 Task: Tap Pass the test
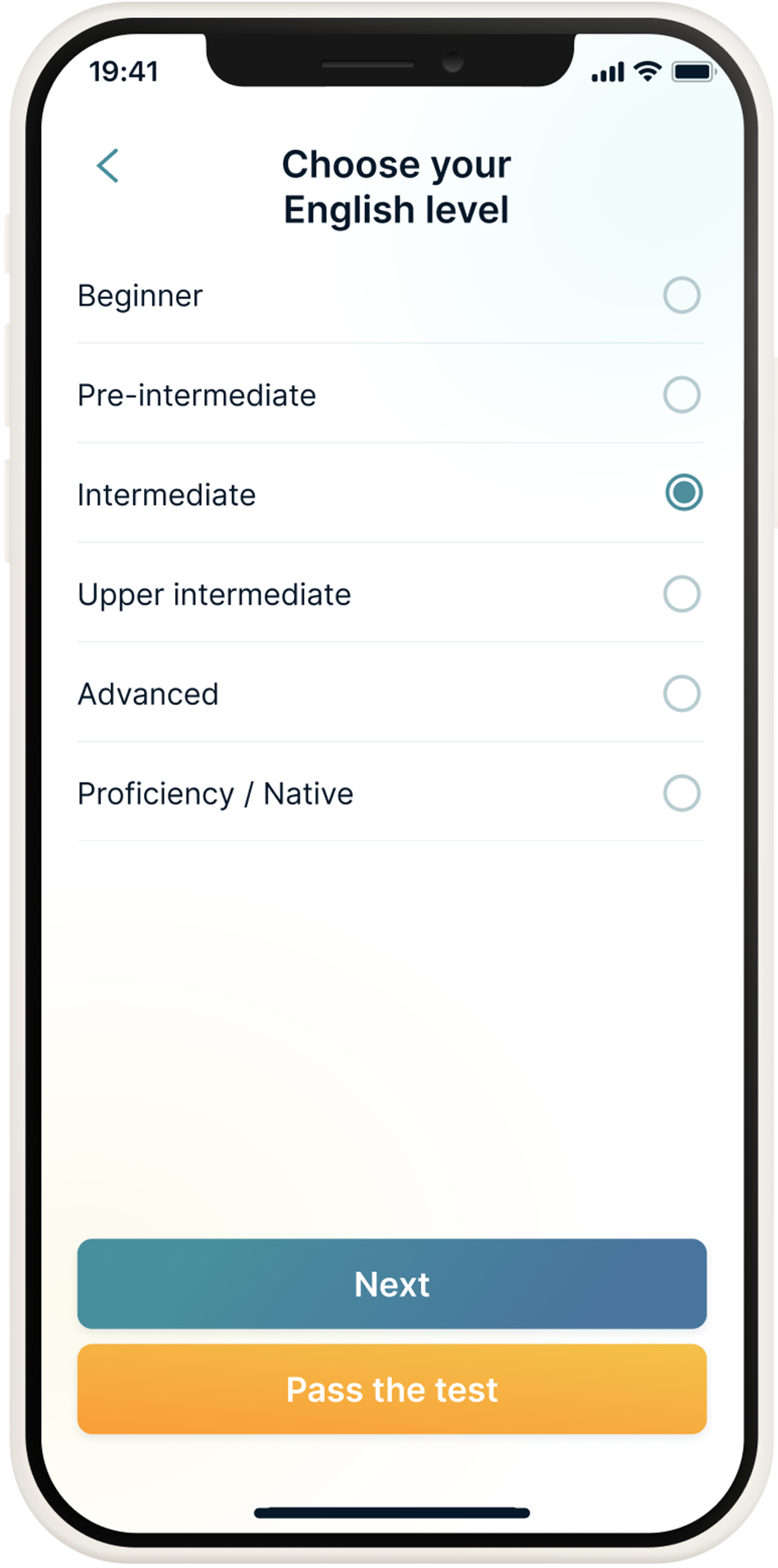tap(391, 1389)
